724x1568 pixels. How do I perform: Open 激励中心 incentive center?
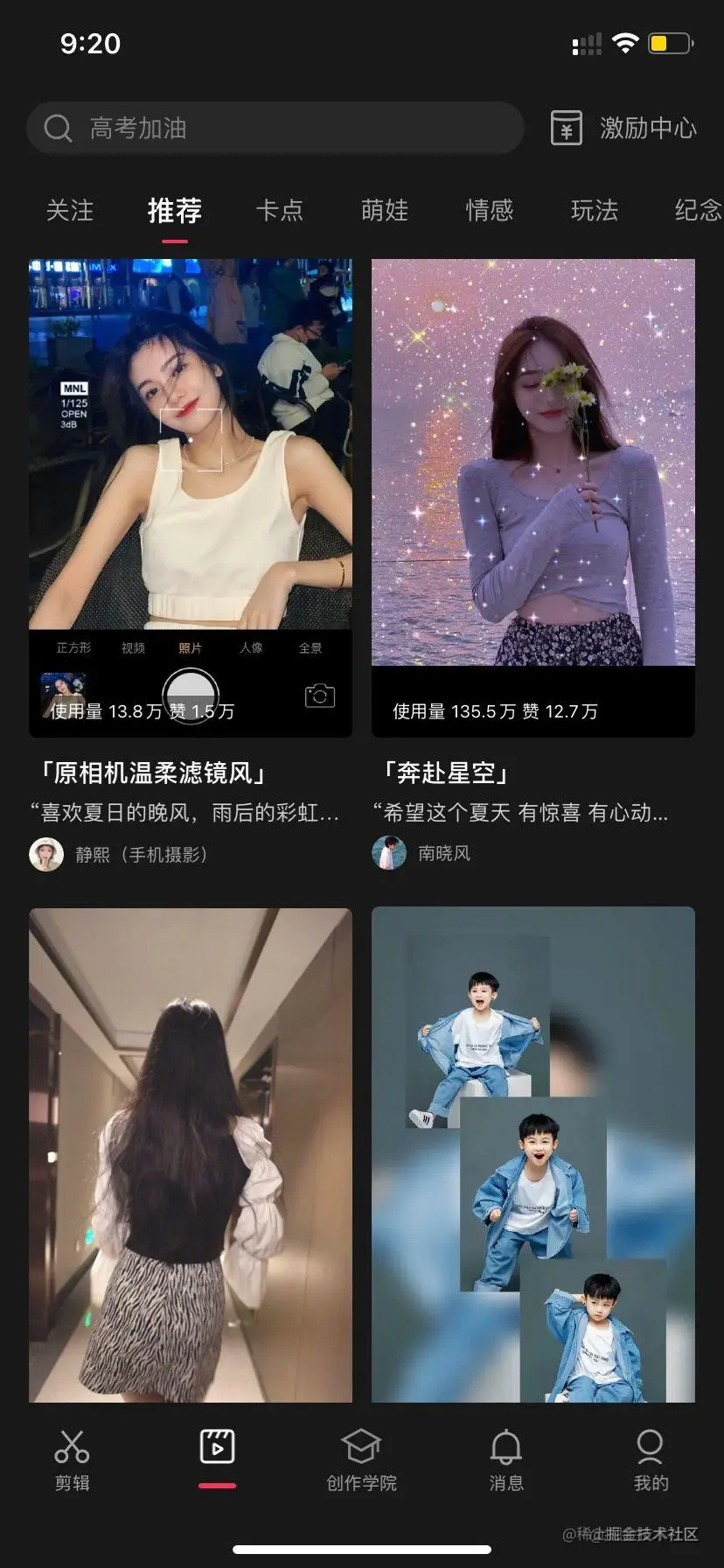click(x=623, y=129)
